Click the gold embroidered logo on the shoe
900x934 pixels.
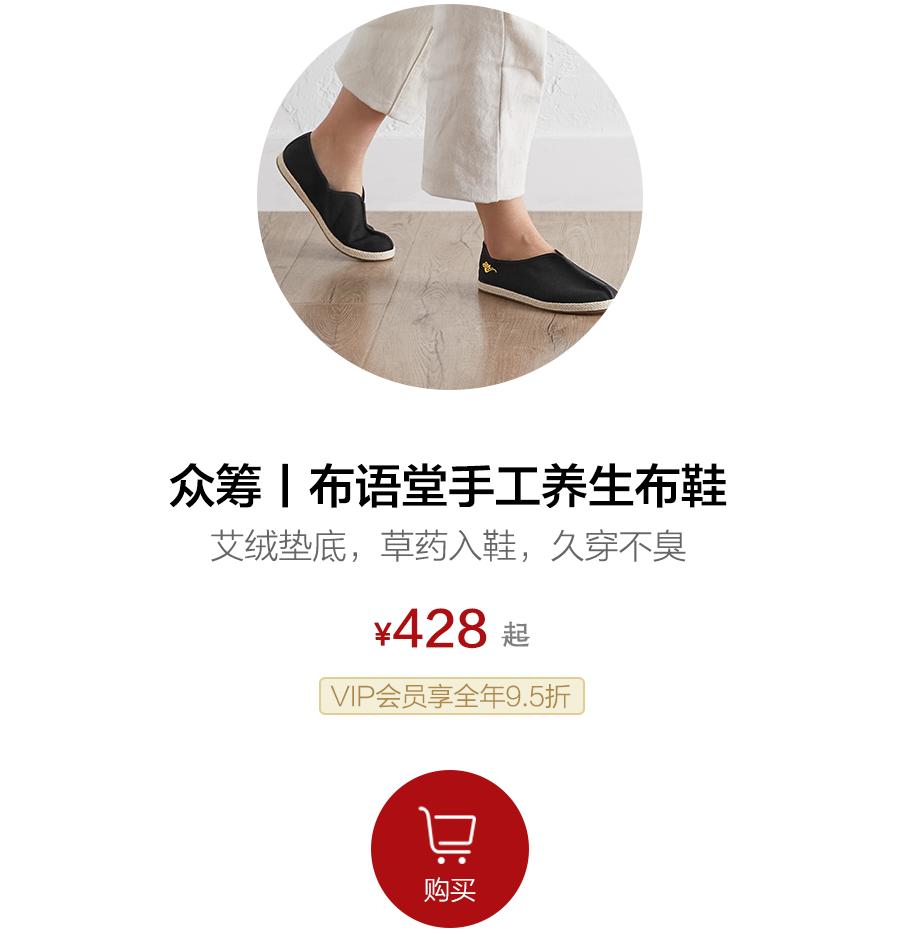pos(487,266)
